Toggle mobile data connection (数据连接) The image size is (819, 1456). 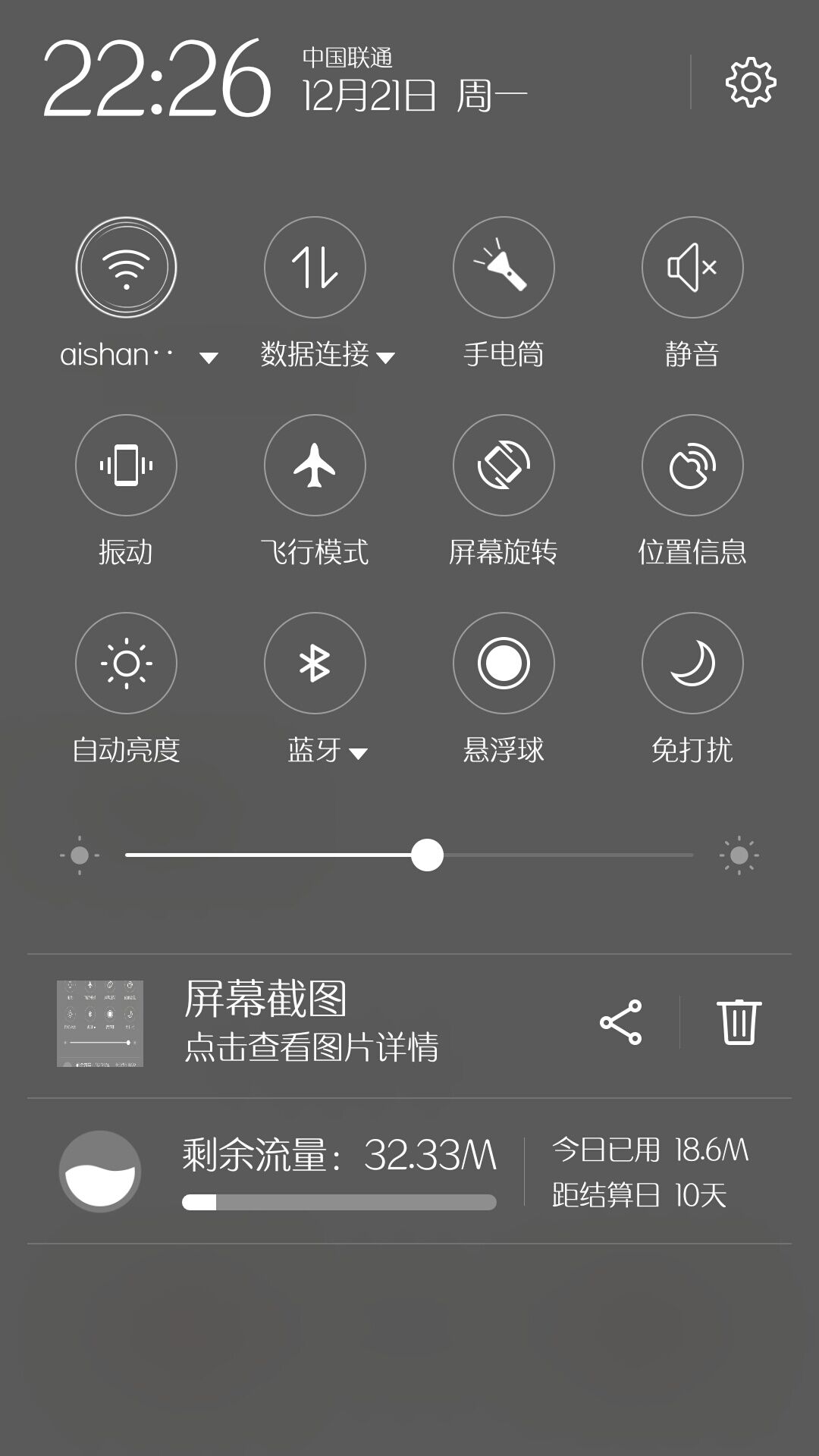point(315,267)
